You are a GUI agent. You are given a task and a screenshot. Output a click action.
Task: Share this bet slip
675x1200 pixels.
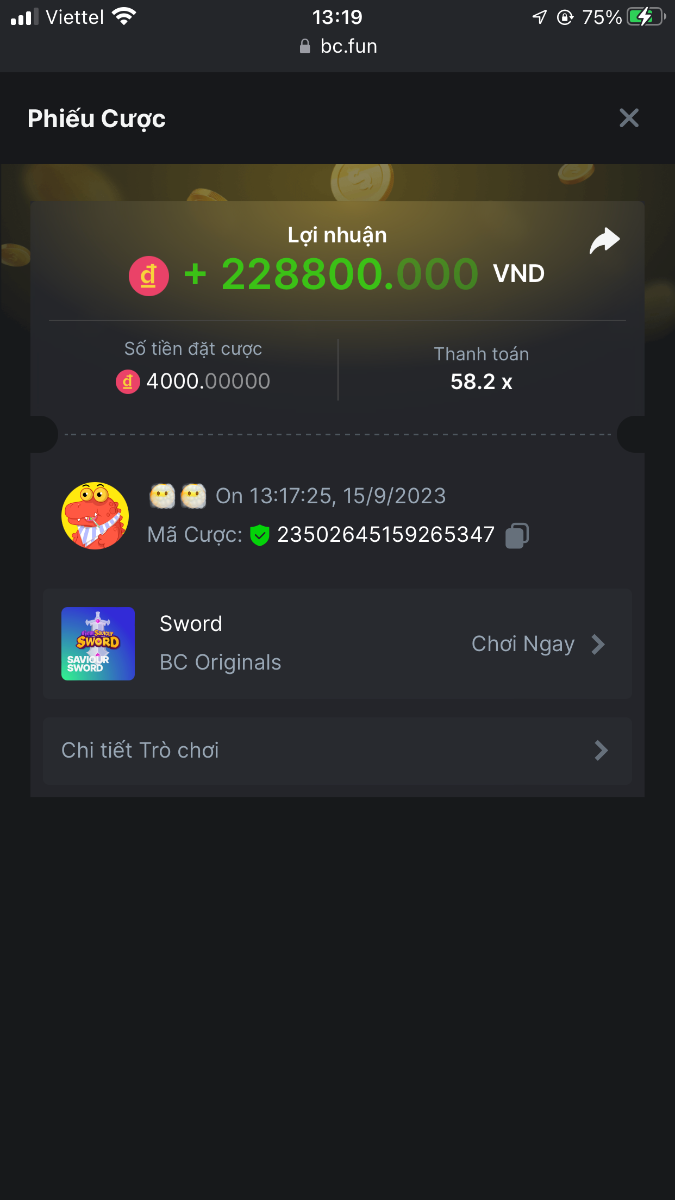(x=604, y=241)
